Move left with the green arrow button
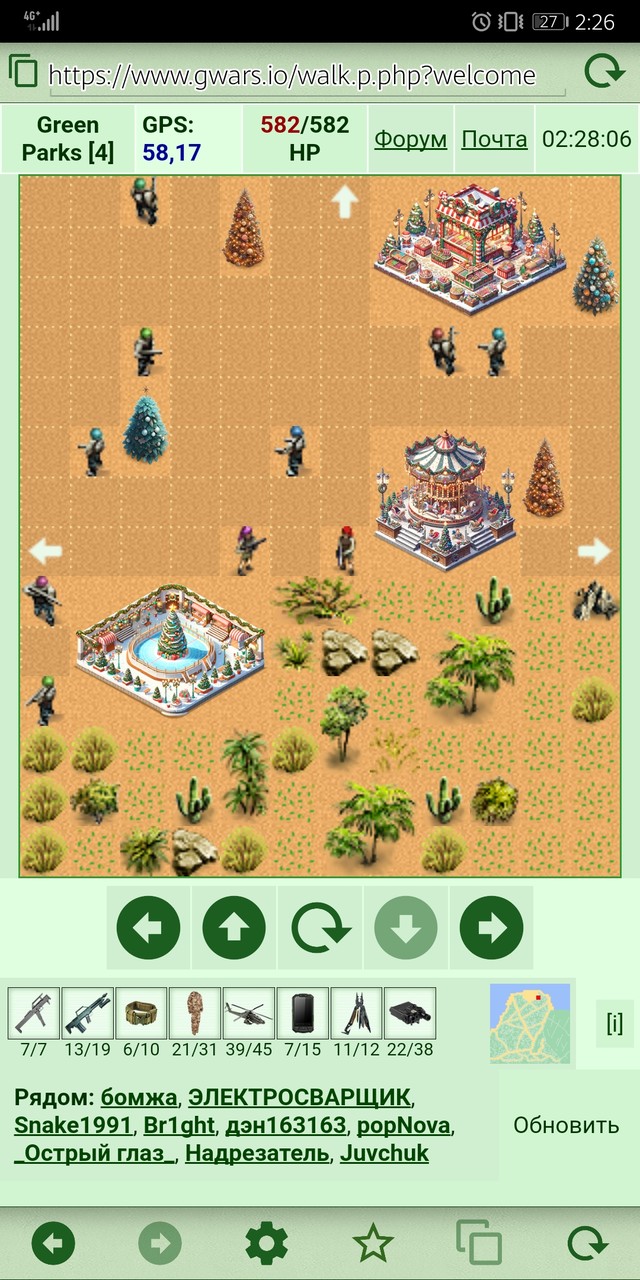This screenshot has height=1280, width=640. [x=148, y=928]
